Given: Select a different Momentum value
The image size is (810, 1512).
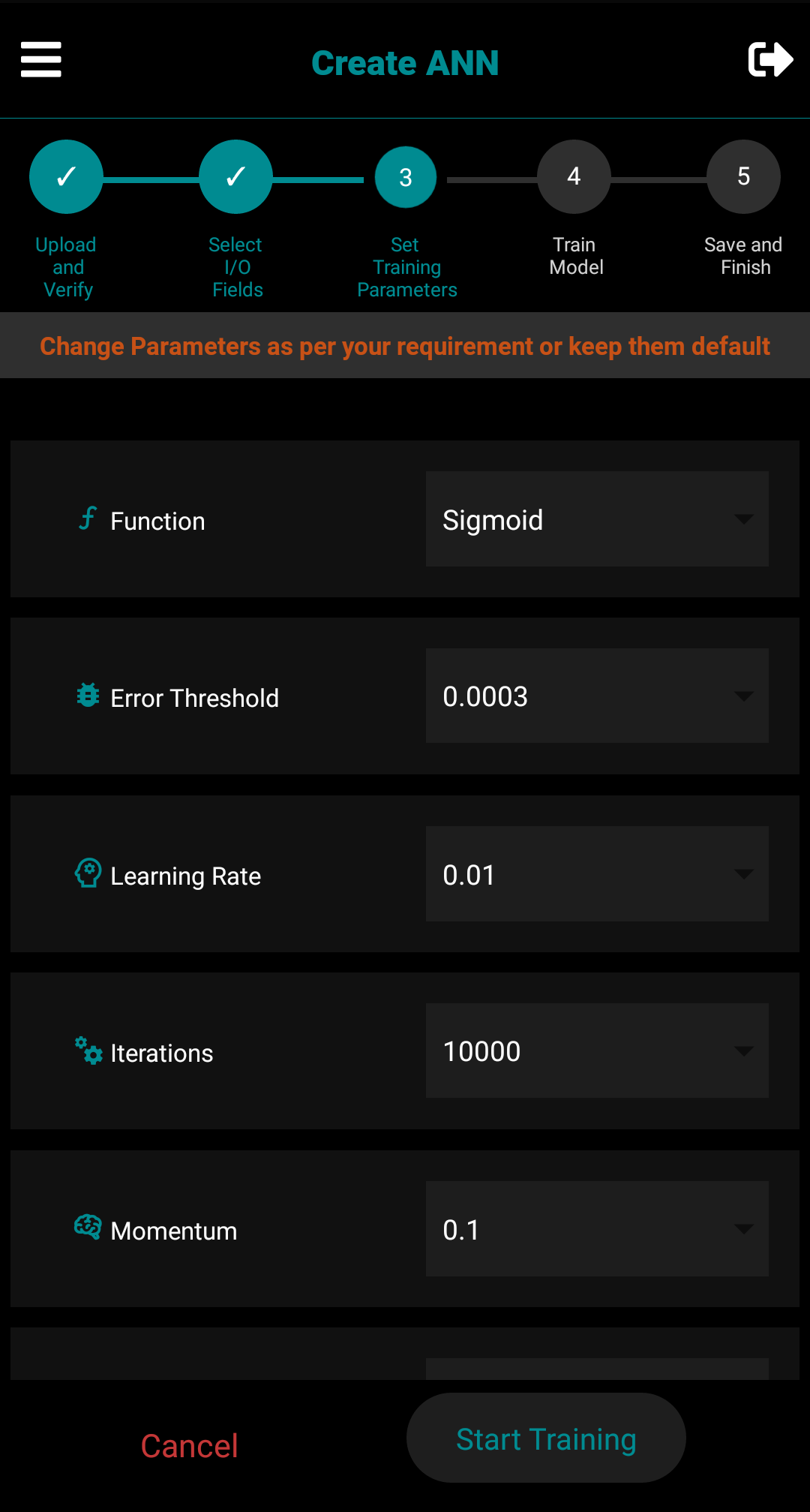Looking at the screenshot, I should 597,1229.
